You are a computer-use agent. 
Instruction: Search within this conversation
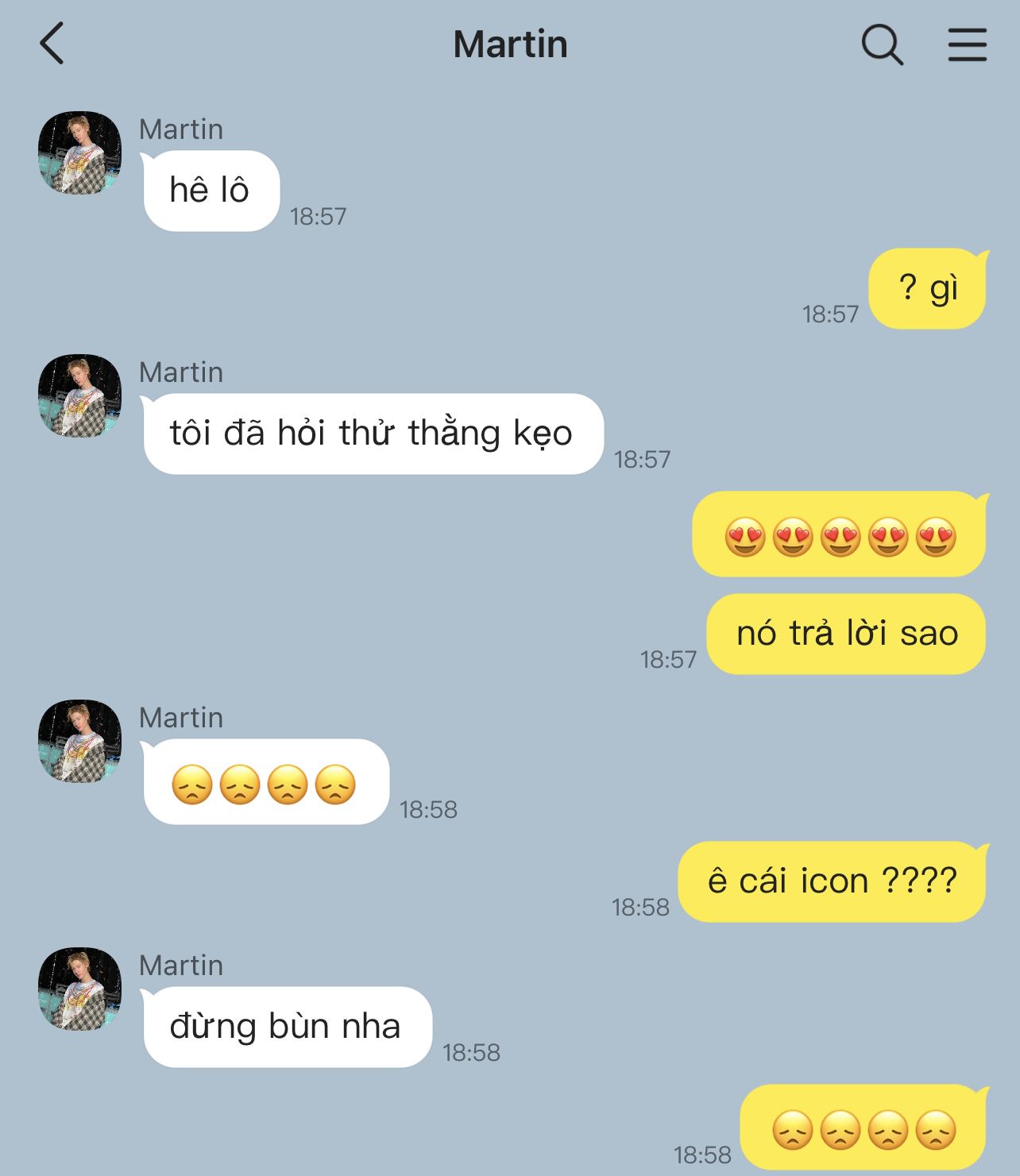click(882, 44)
